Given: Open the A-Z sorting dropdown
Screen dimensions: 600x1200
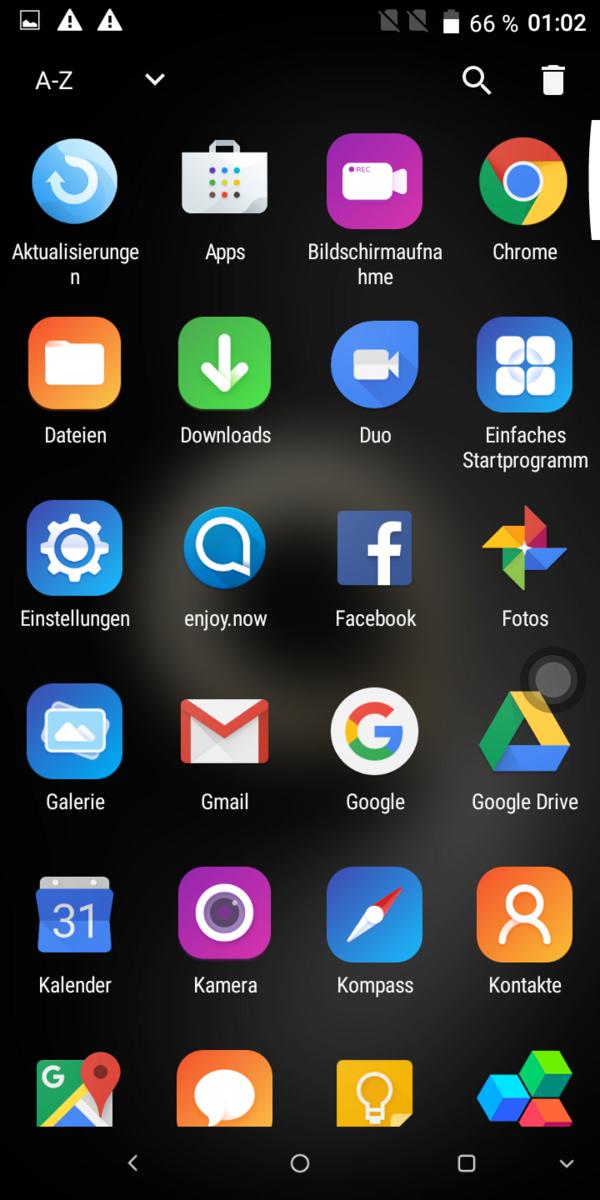Looking at the screenshot, I should [100, 80].
